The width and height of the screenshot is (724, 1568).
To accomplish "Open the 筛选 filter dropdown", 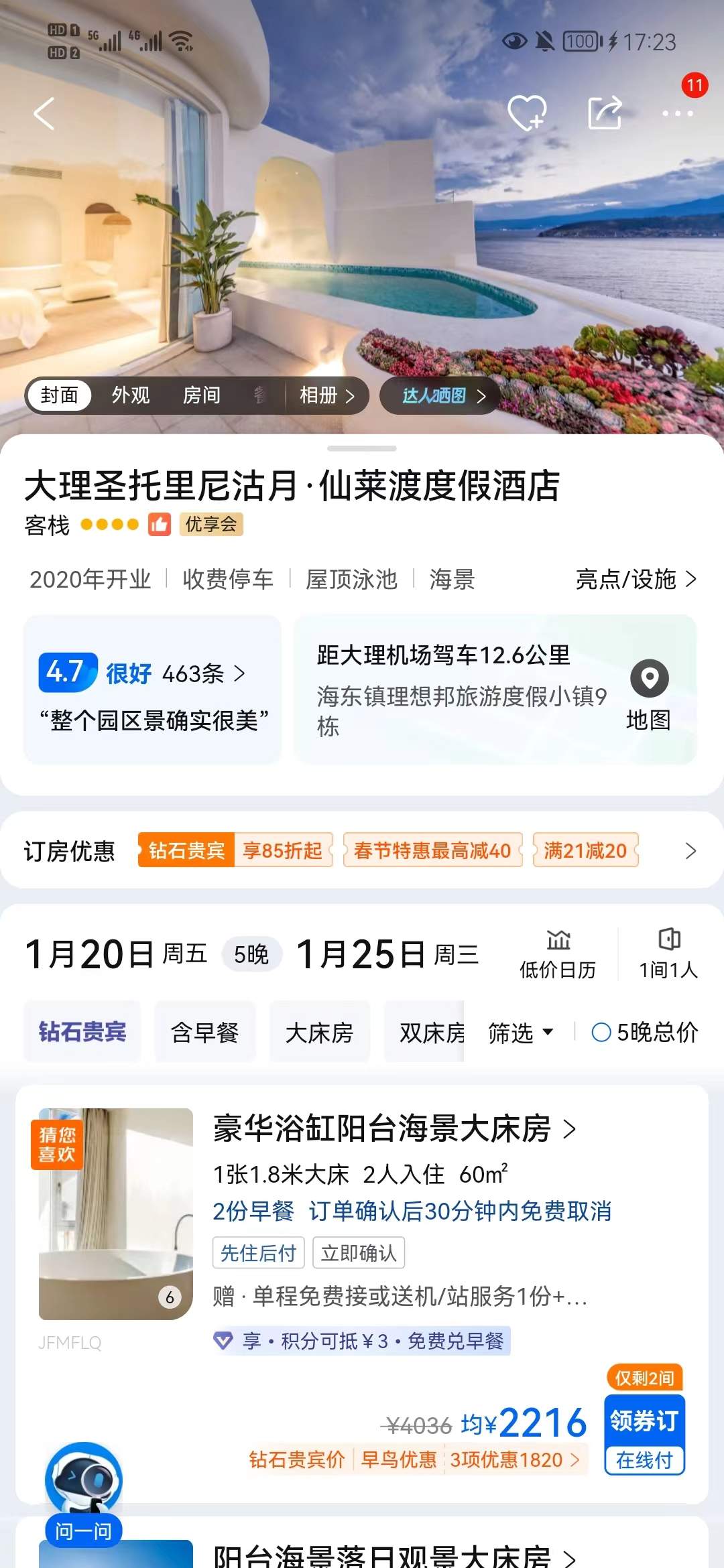I will click(520, 1033).
